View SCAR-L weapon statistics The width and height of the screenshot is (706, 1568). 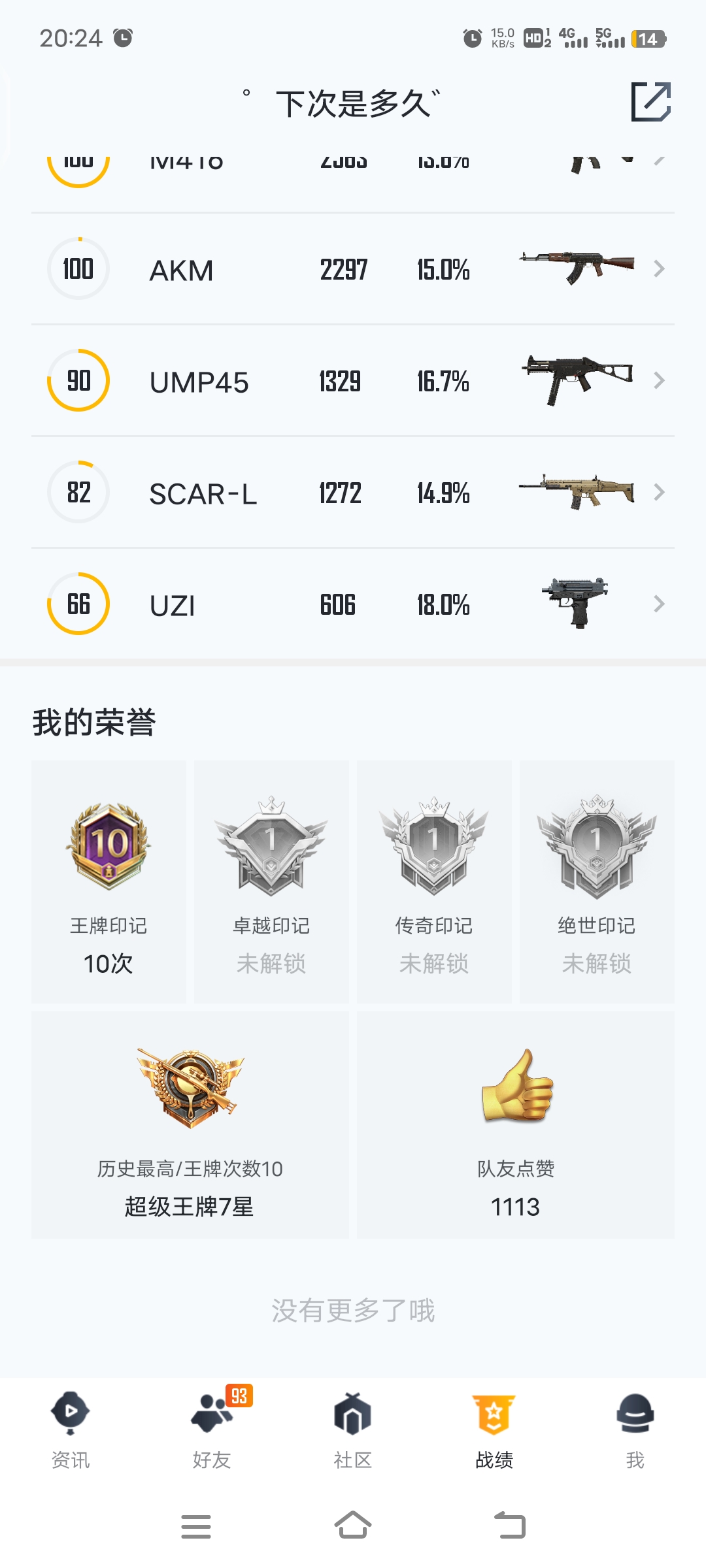[353, 493]
